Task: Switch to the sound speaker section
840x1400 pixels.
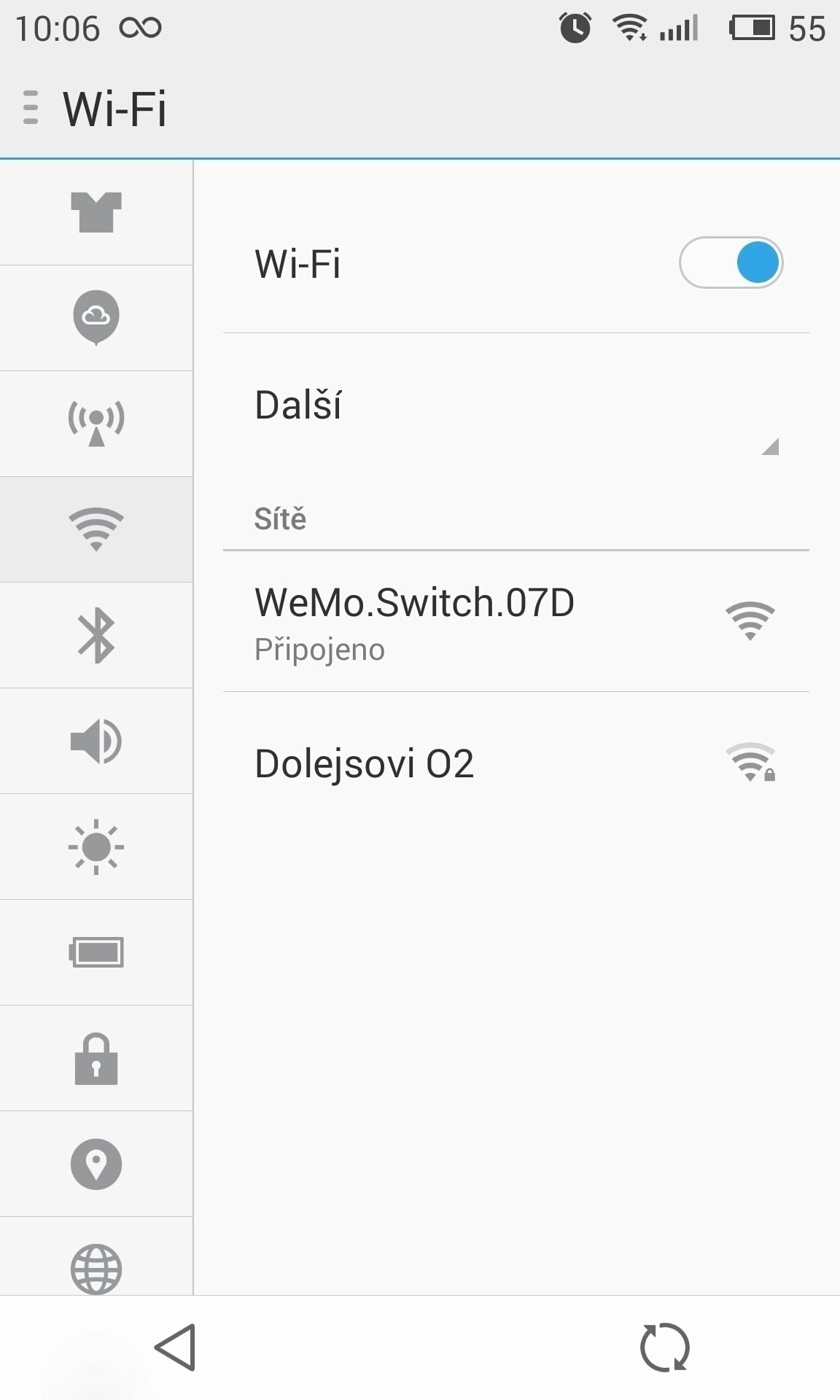Action: [x=96, y=741]
